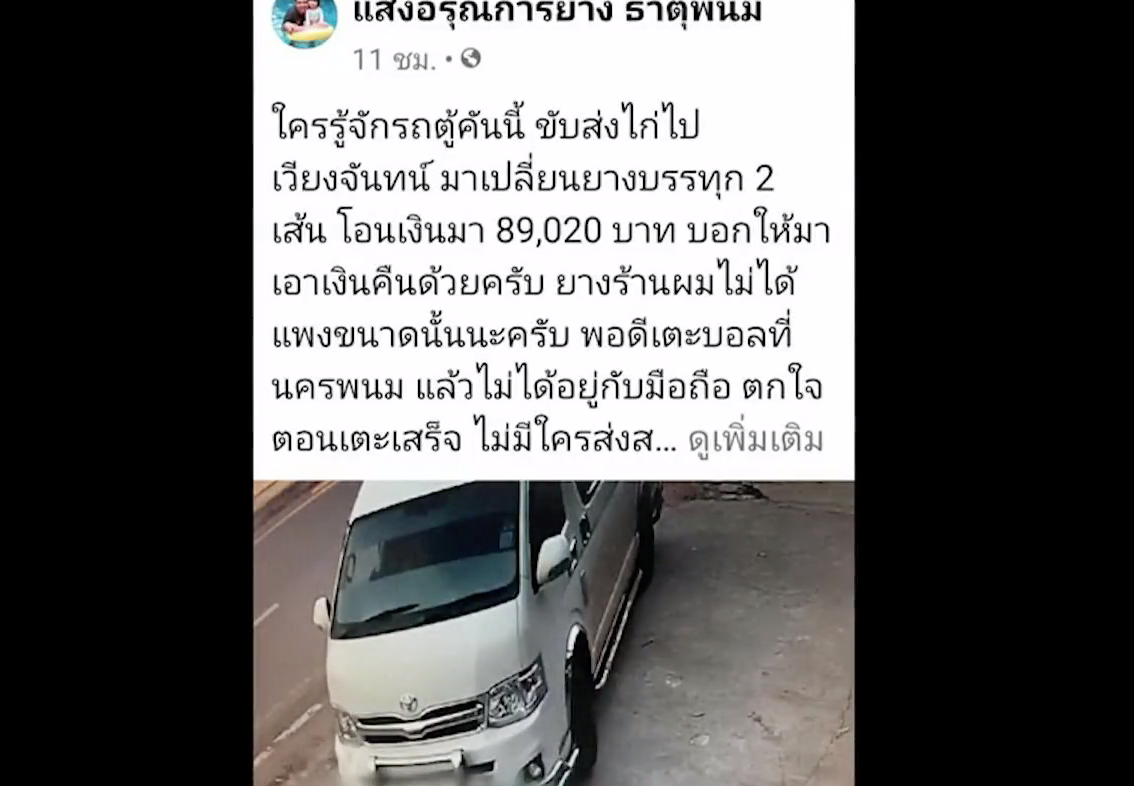
Task: Open the white van photo
Action: (x=553, y=632)
